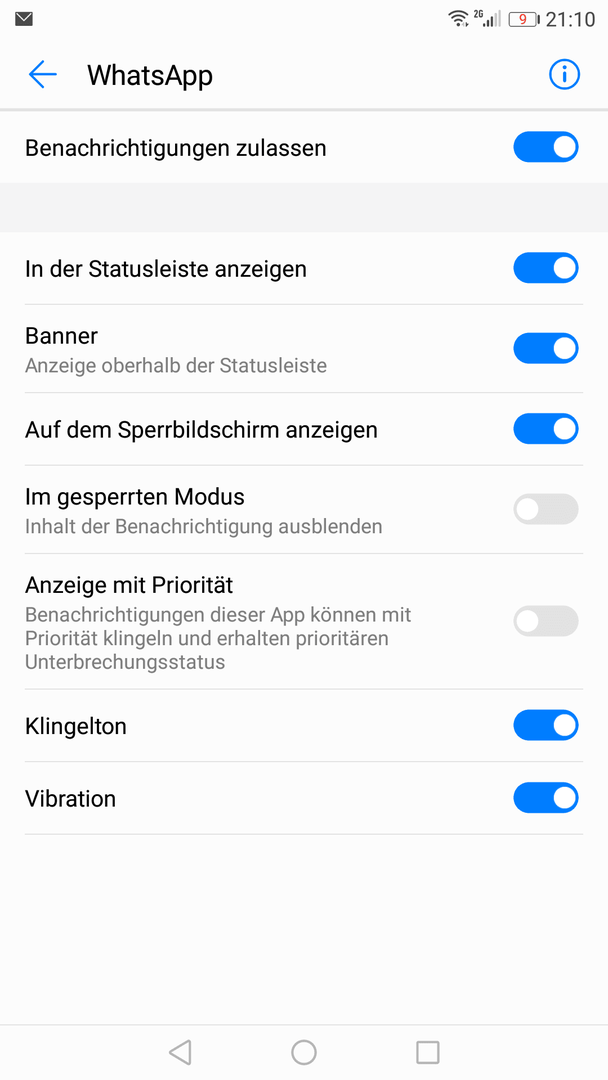
Task: Open the app info icon
Action: [564, 74]
